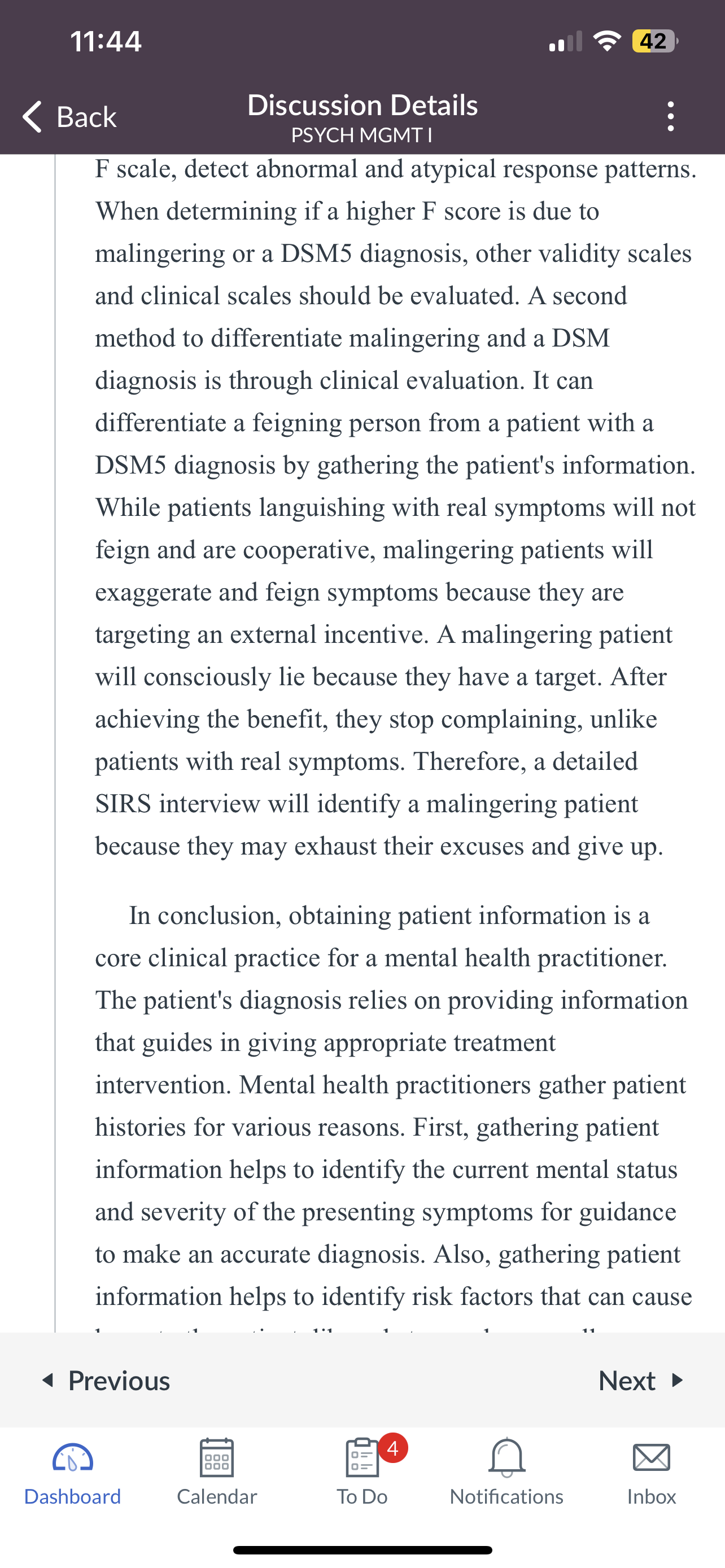View the Notifications tab
This screenshot has height=1568, width=725.
coord(506,1472)
